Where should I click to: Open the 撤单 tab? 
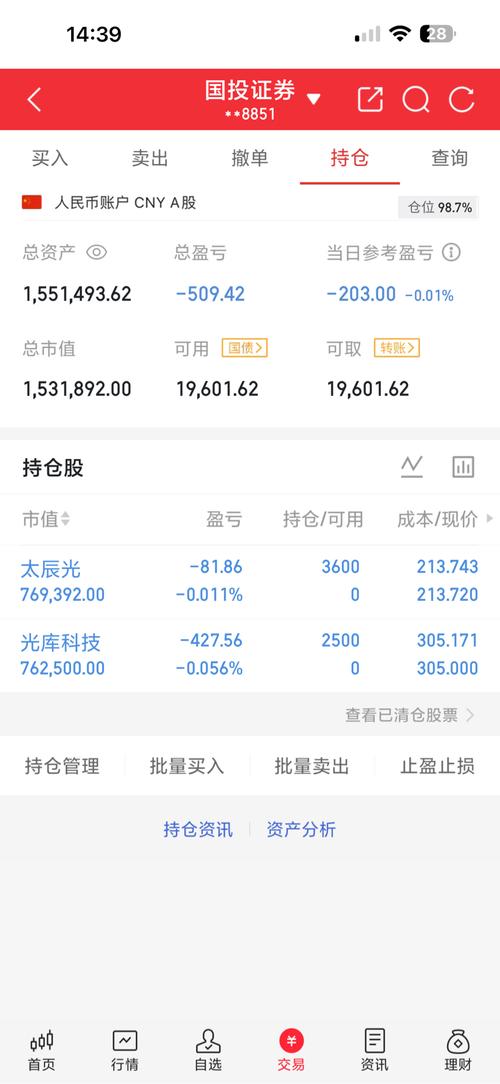point(250,158)
